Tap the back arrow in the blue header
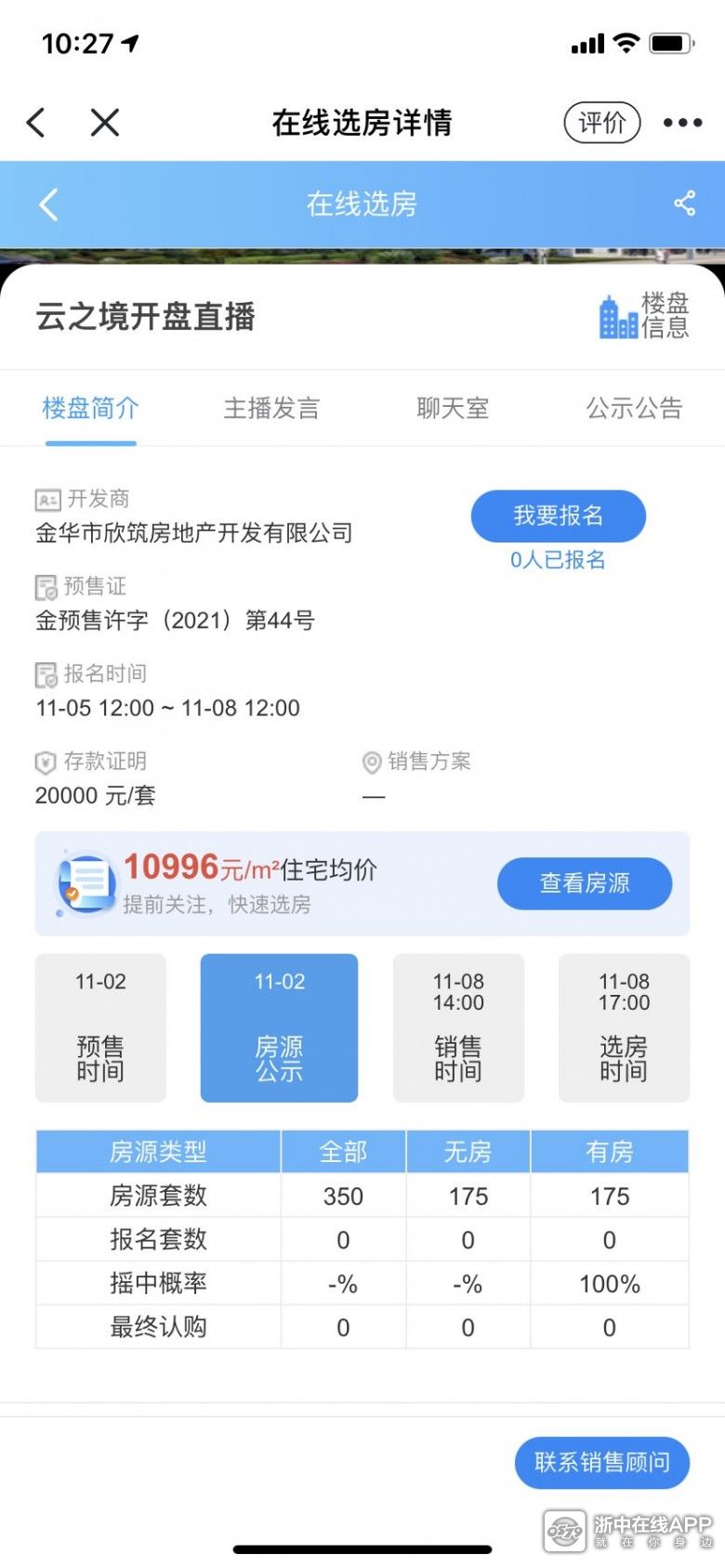 [x=49, y=204]
